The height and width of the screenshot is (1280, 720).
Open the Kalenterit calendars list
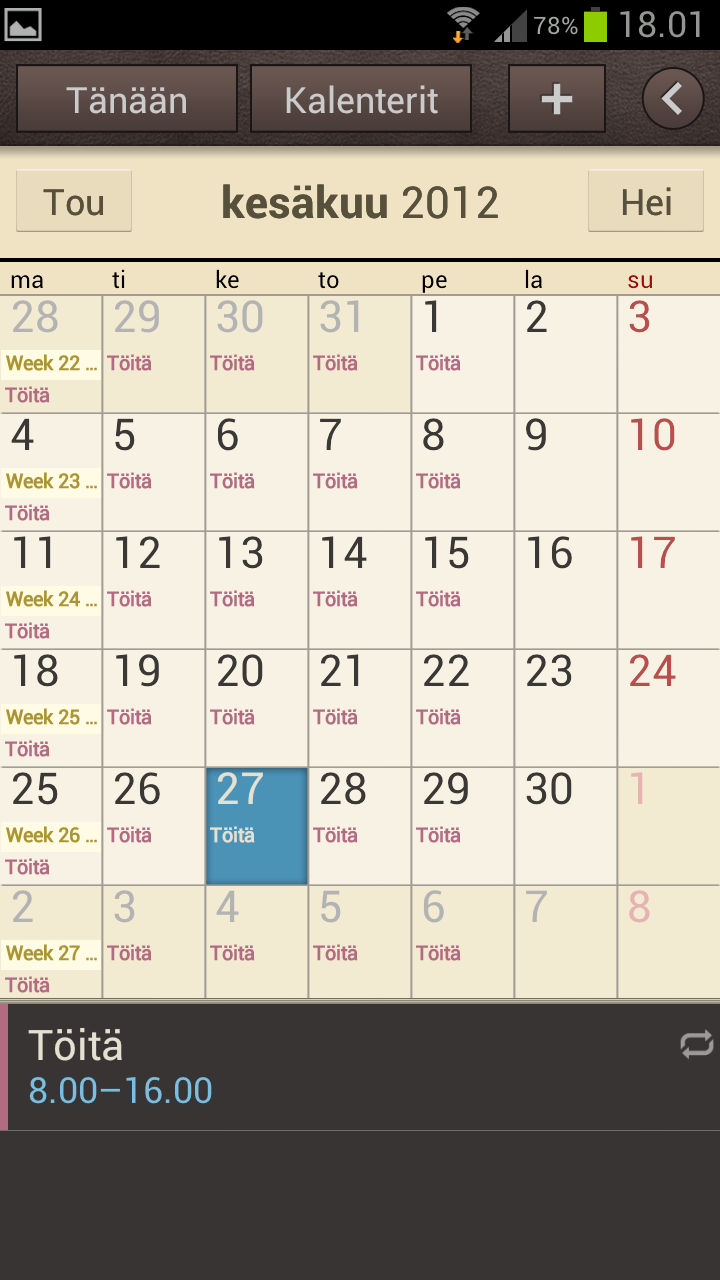[361, 99]
